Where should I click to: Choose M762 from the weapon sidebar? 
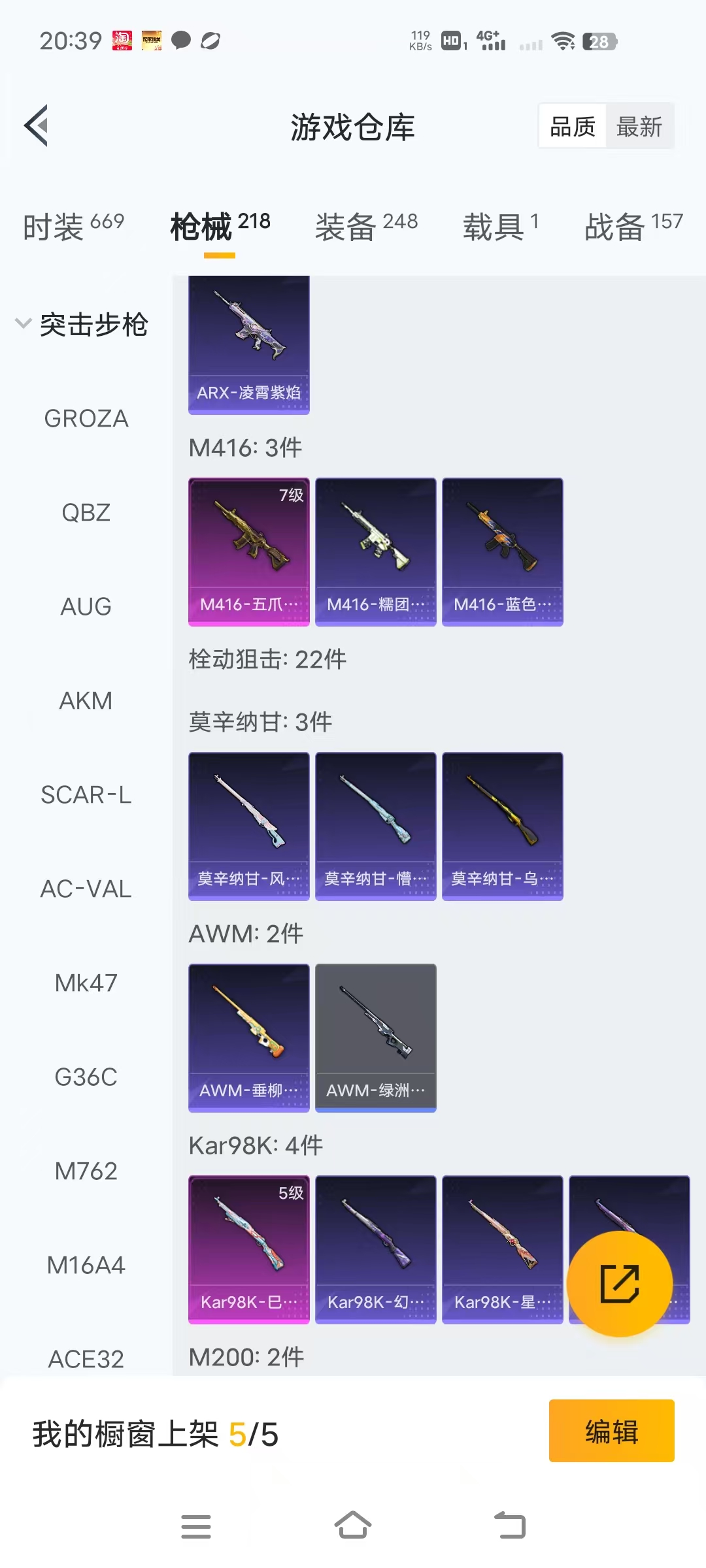coord(86,1171)
